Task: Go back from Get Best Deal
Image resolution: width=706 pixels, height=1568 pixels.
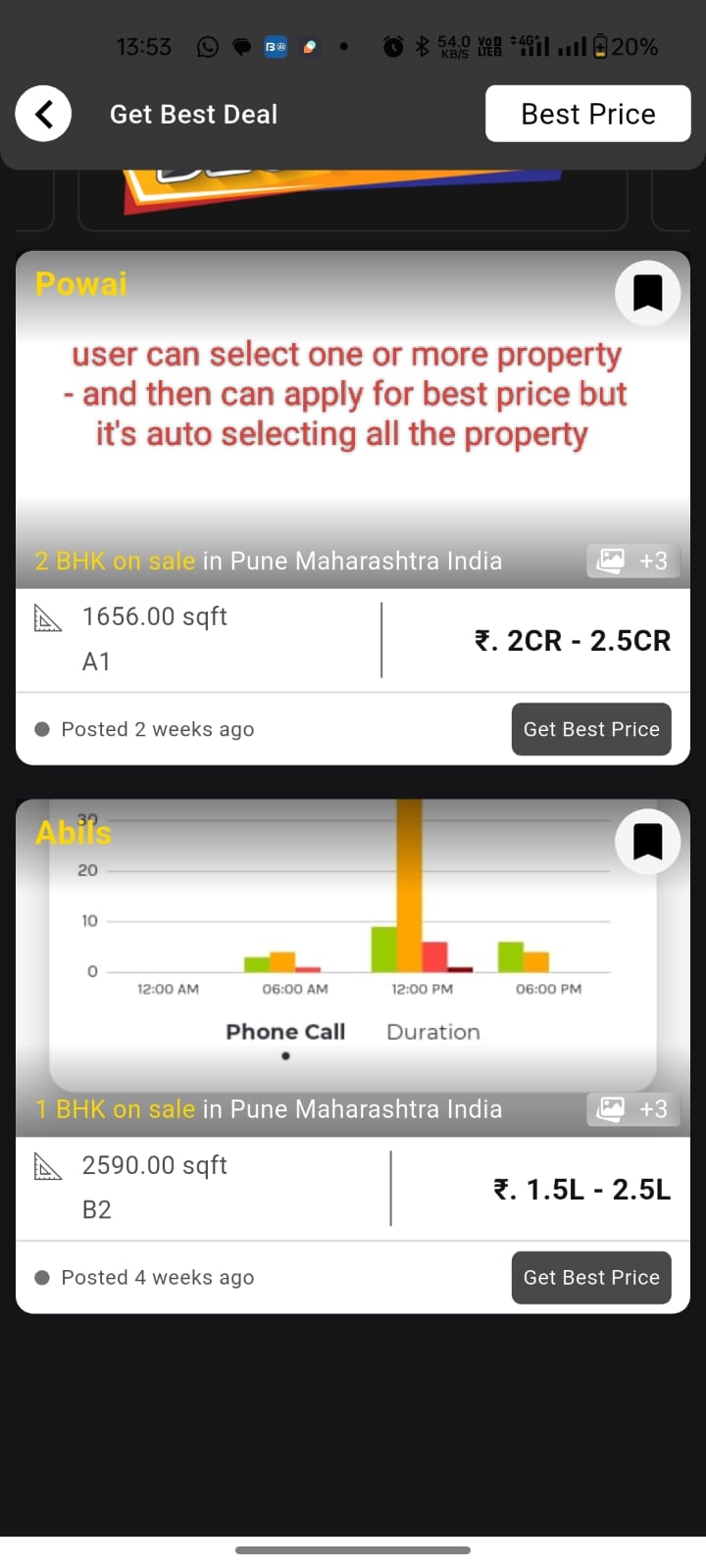Action: click(43, 114)
